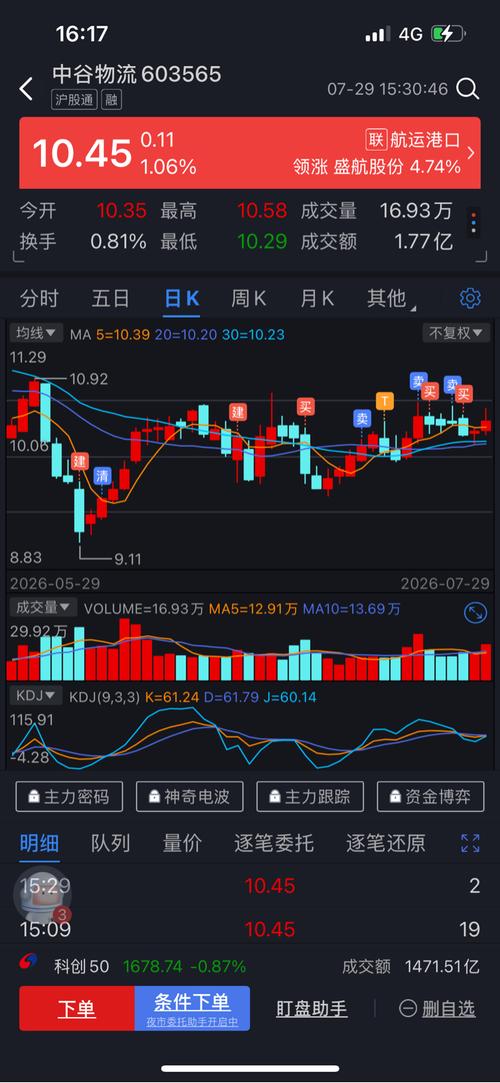Image resolution: width=500 pixels, height=1083 pixels.
Task: Go back using the top-left arrow
Action: pos(26,89)
